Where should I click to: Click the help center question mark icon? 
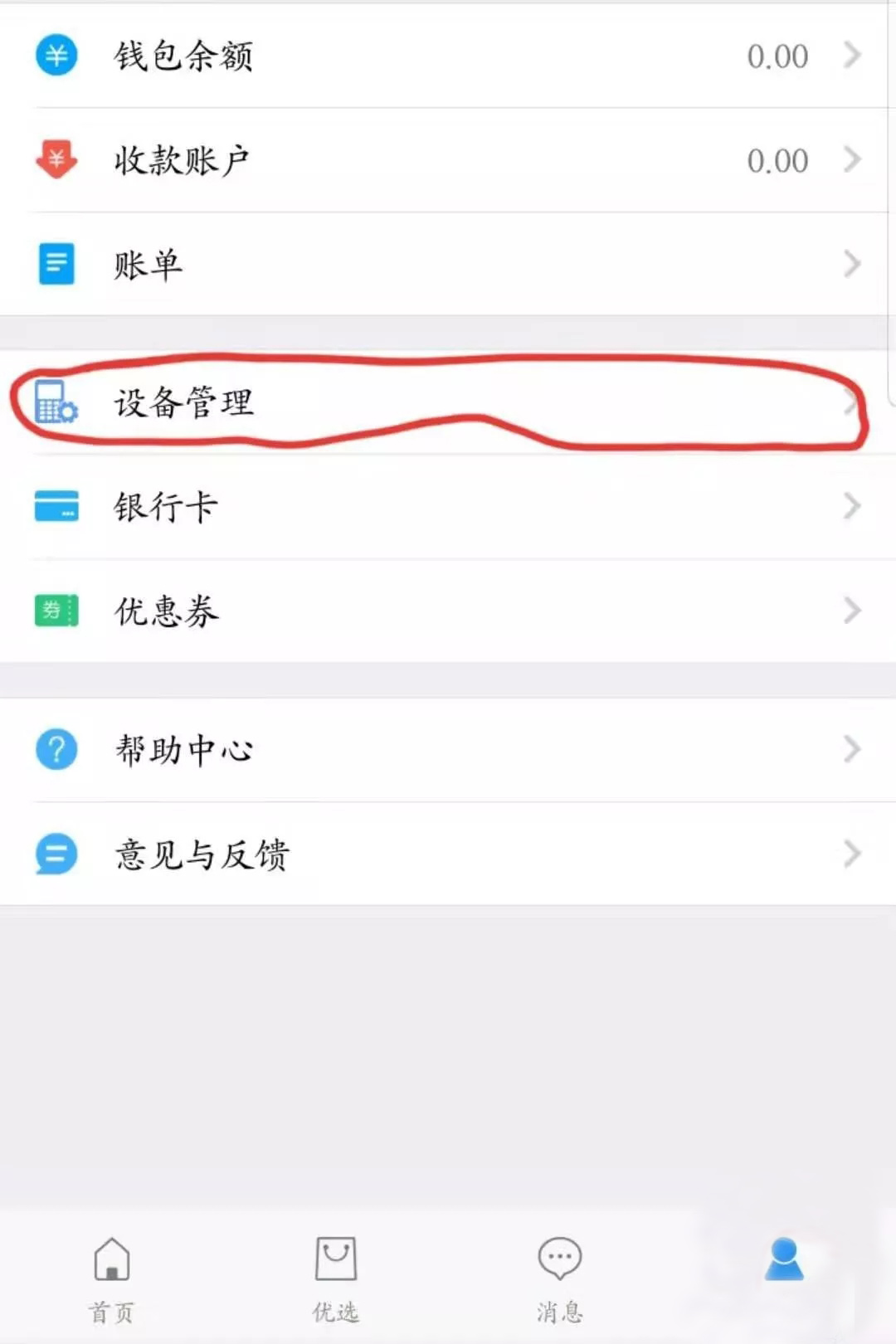pyautogui.click(x=55, y=749)
